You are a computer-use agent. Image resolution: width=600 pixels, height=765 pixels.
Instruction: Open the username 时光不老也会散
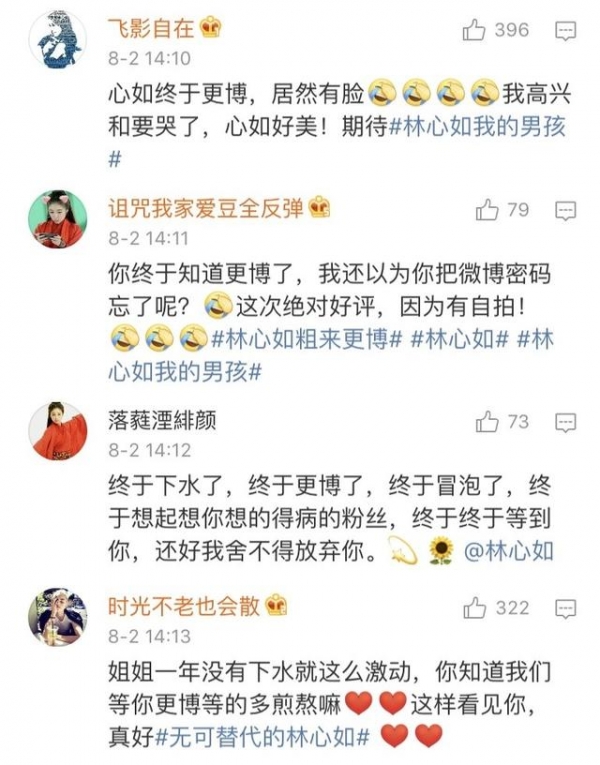(184, 605)
